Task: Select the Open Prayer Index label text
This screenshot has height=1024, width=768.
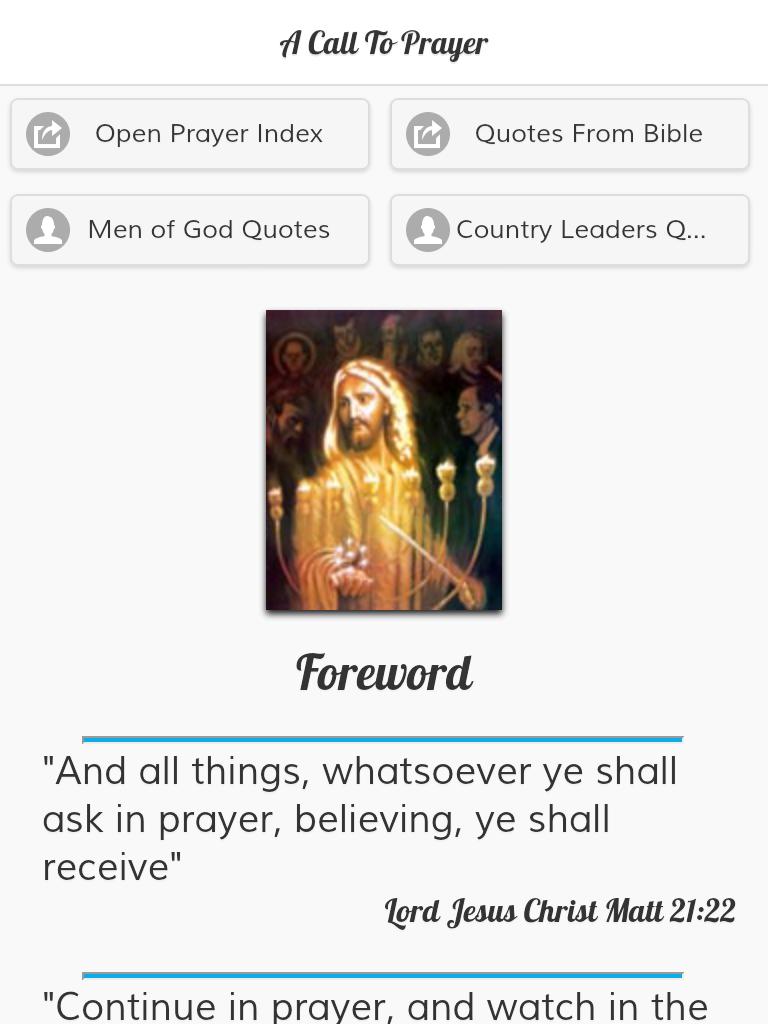Action: tap(208, 133)
